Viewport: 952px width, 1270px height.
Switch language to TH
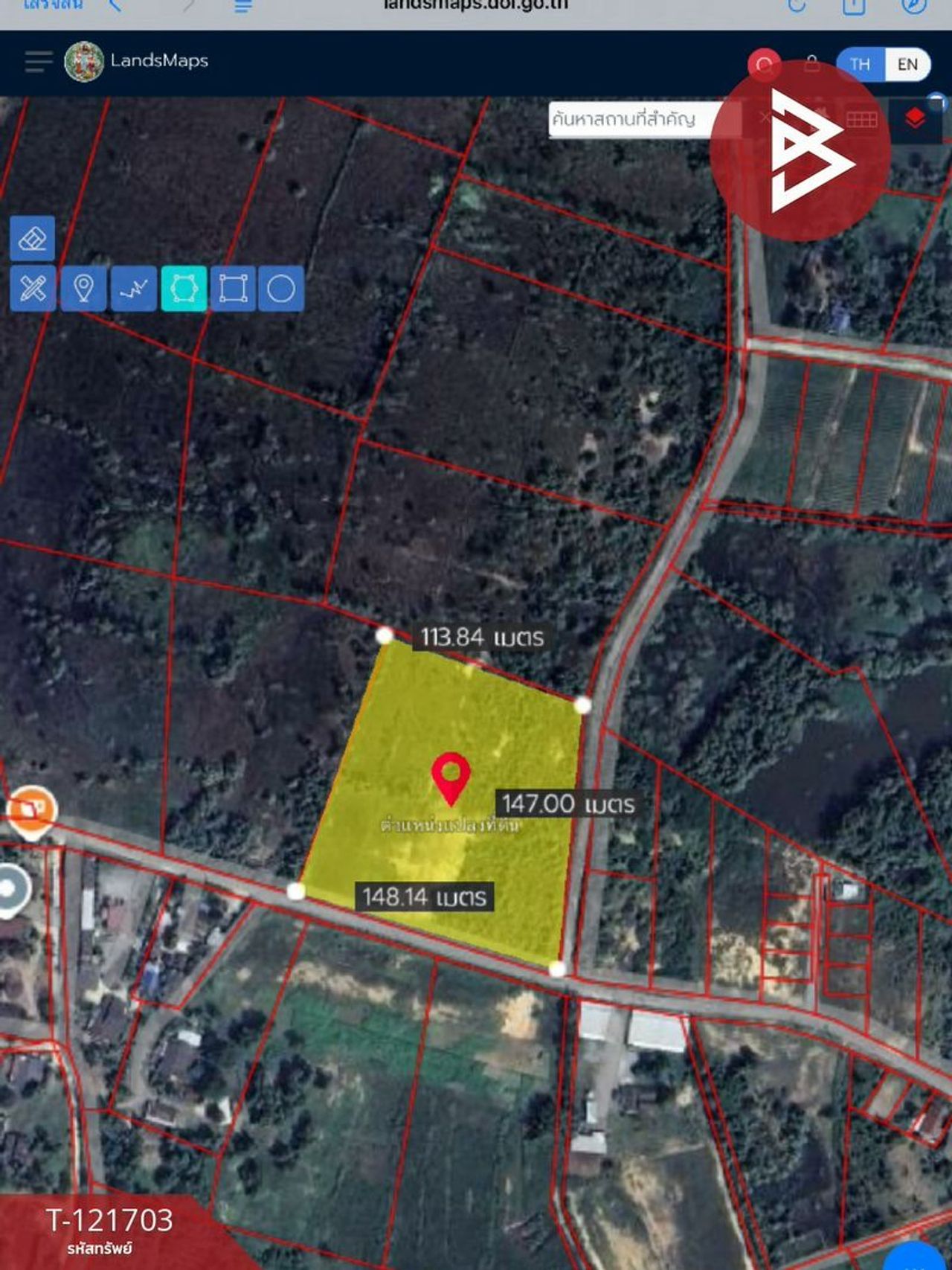(x=861, y=65)
